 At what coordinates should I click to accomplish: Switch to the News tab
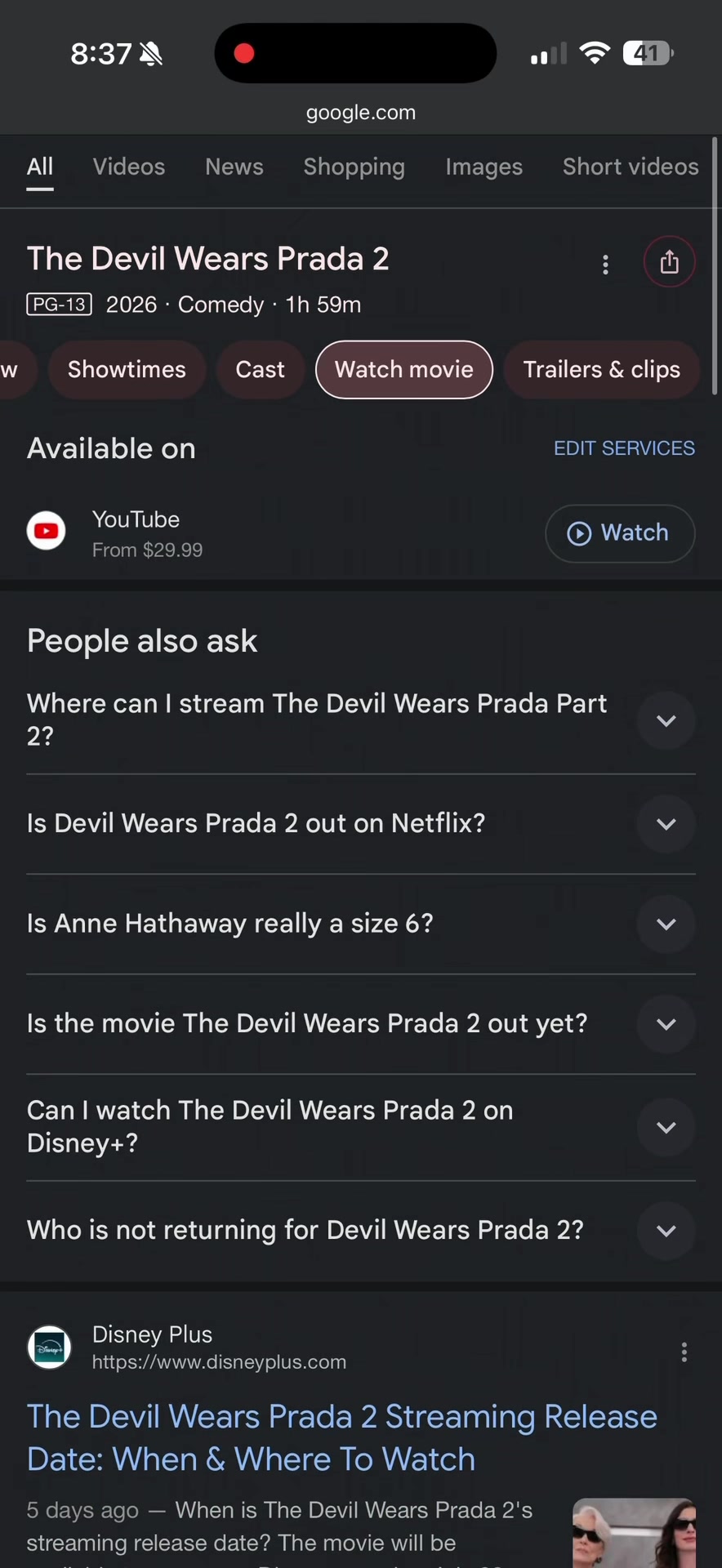coord(234,167)
